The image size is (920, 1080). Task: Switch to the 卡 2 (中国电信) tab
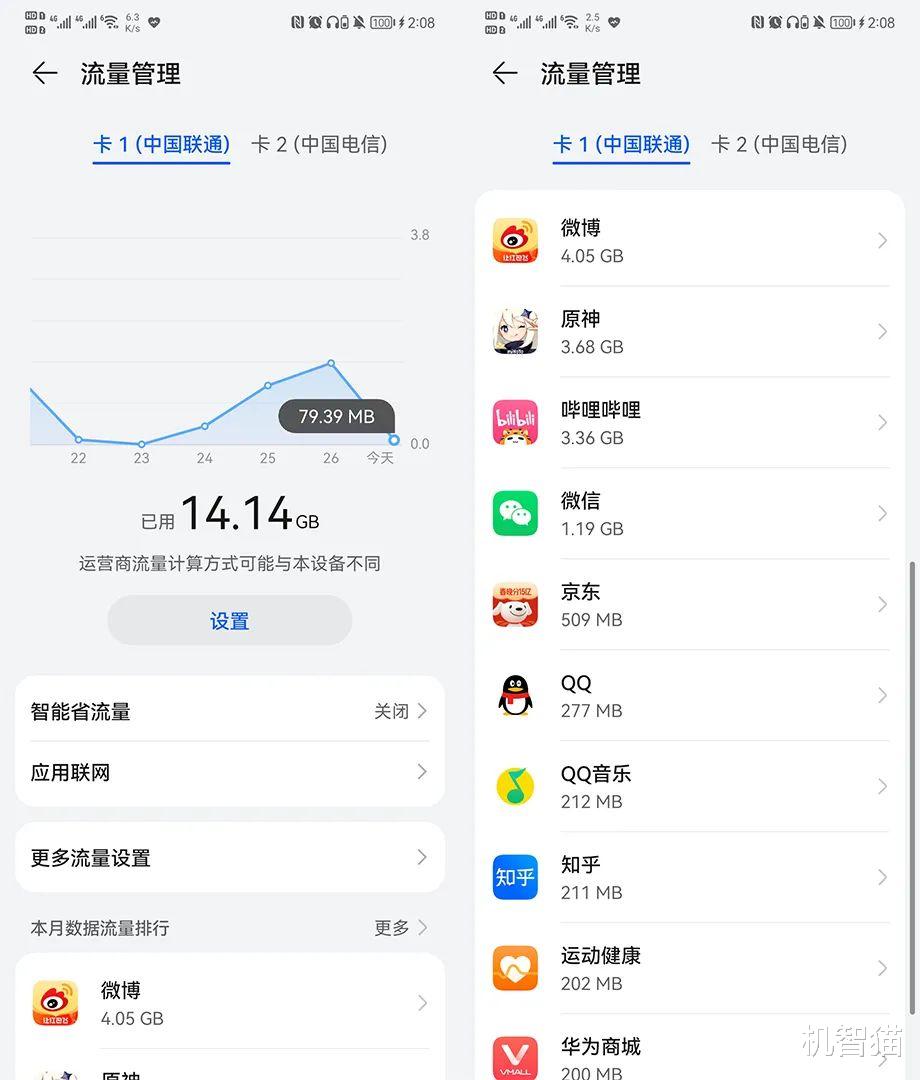(319, 144)
